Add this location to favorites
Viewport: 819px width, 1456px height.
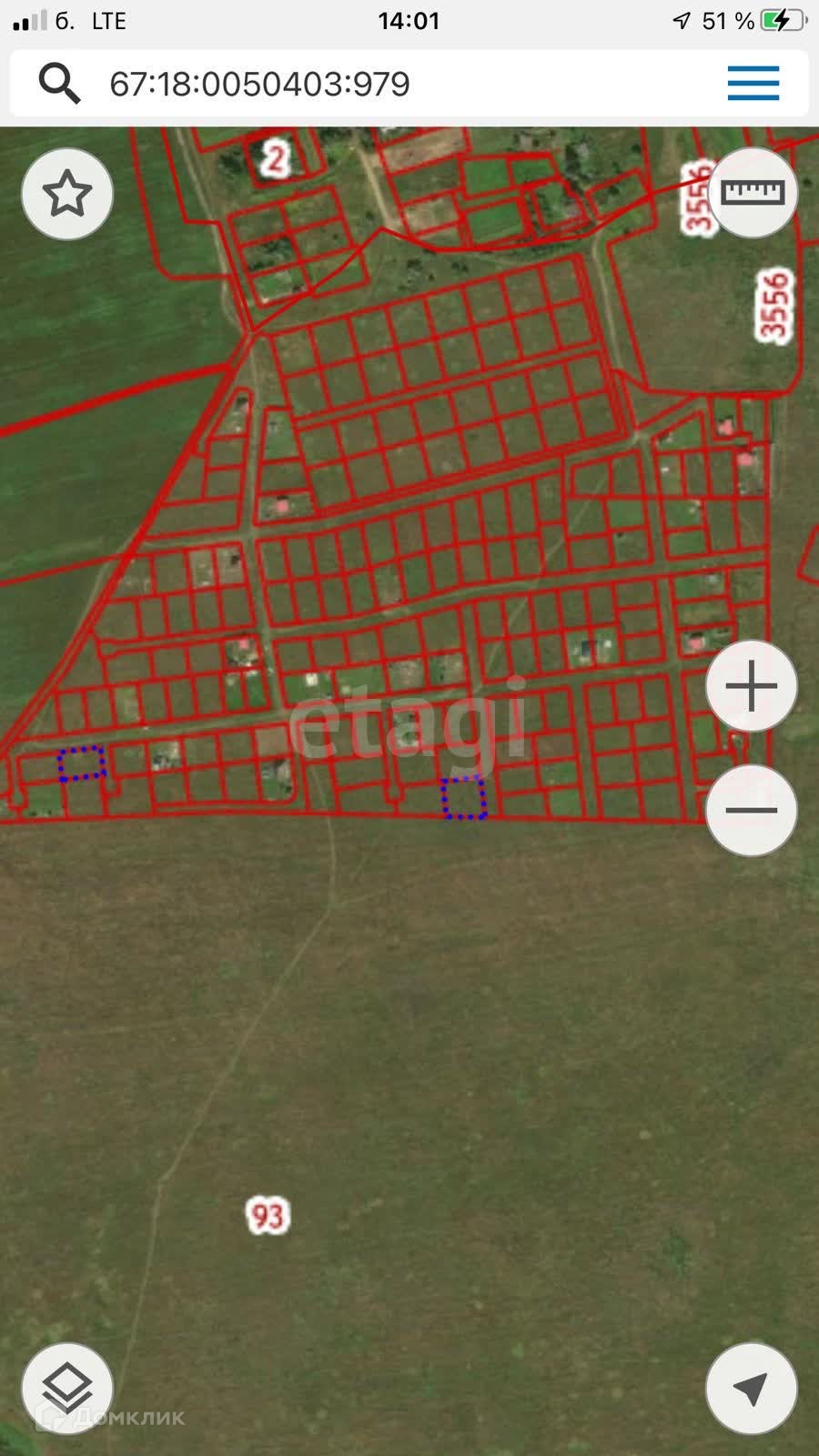(x=67, y=195)
